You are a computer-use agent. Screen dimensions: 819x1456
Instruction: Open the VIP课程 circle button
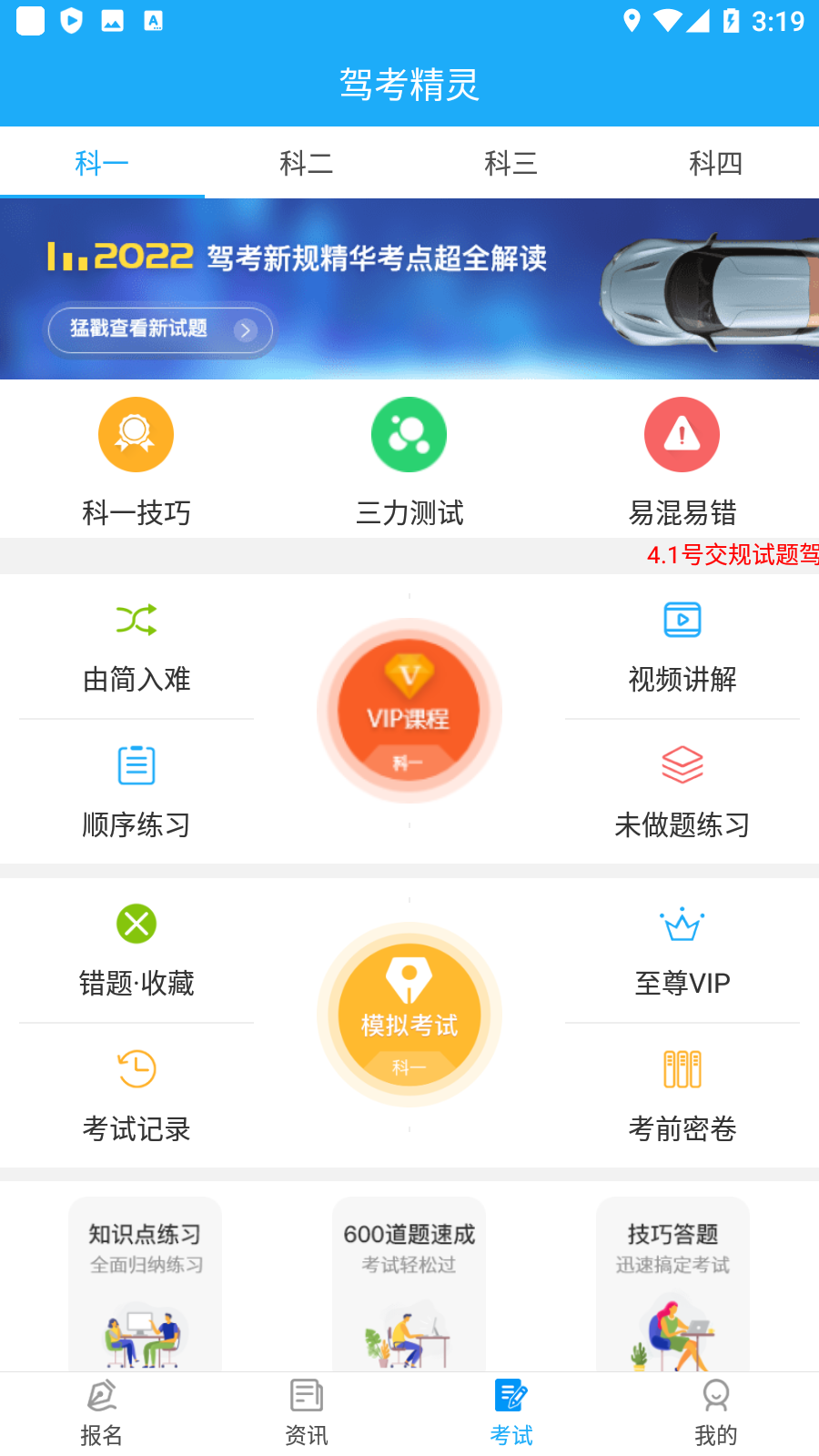tap(409, 711)
